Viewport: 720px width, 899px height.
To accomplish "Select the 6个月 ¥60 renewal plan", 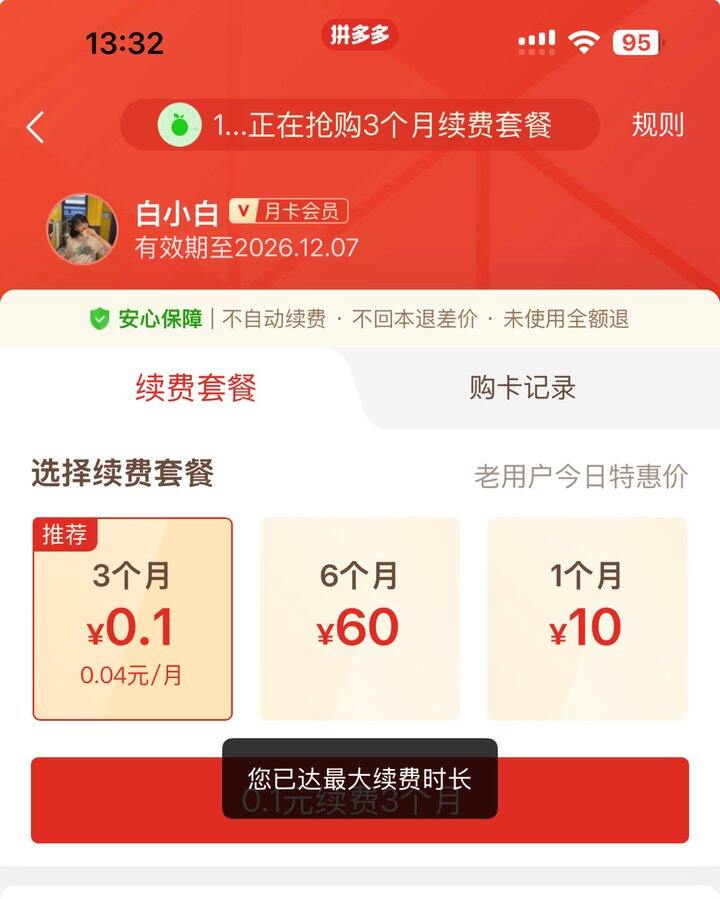I will pos(359,618).
